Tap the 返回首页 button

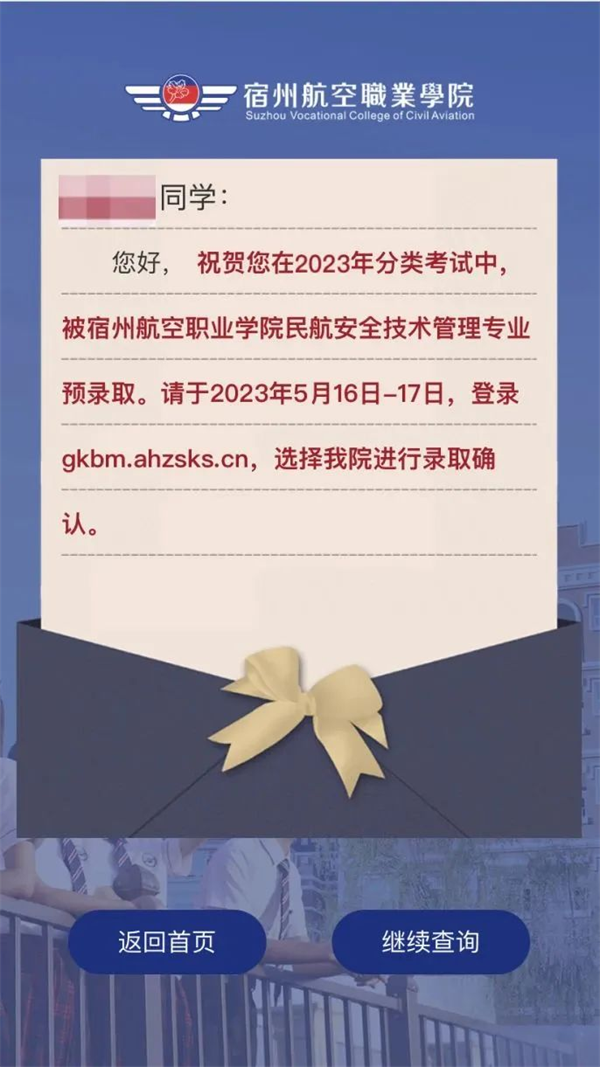[167, 942]
